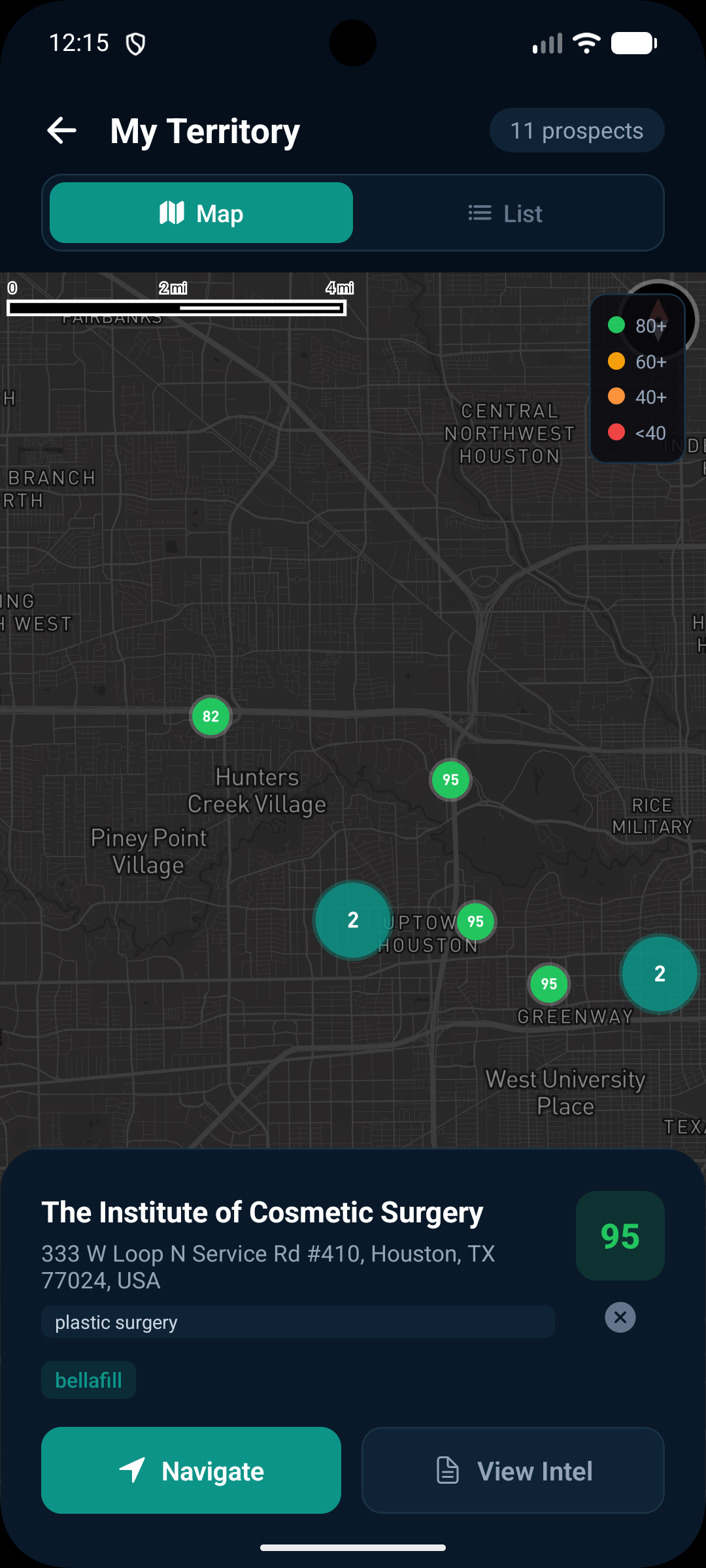This screenshot has width=706, height=1568.
Task: Switch to the List view
Action: (x=506, y=214)
